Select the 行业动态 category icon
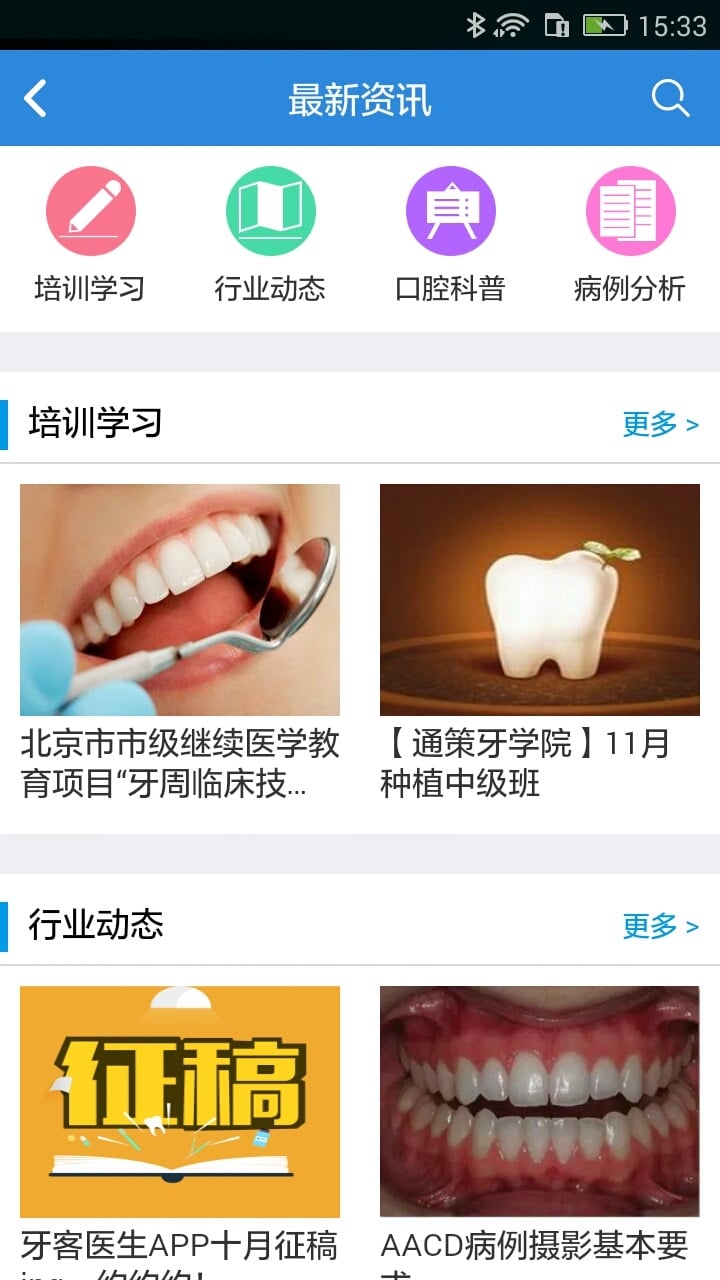This screenshot has height=1280, width=720. pos(270,211)
